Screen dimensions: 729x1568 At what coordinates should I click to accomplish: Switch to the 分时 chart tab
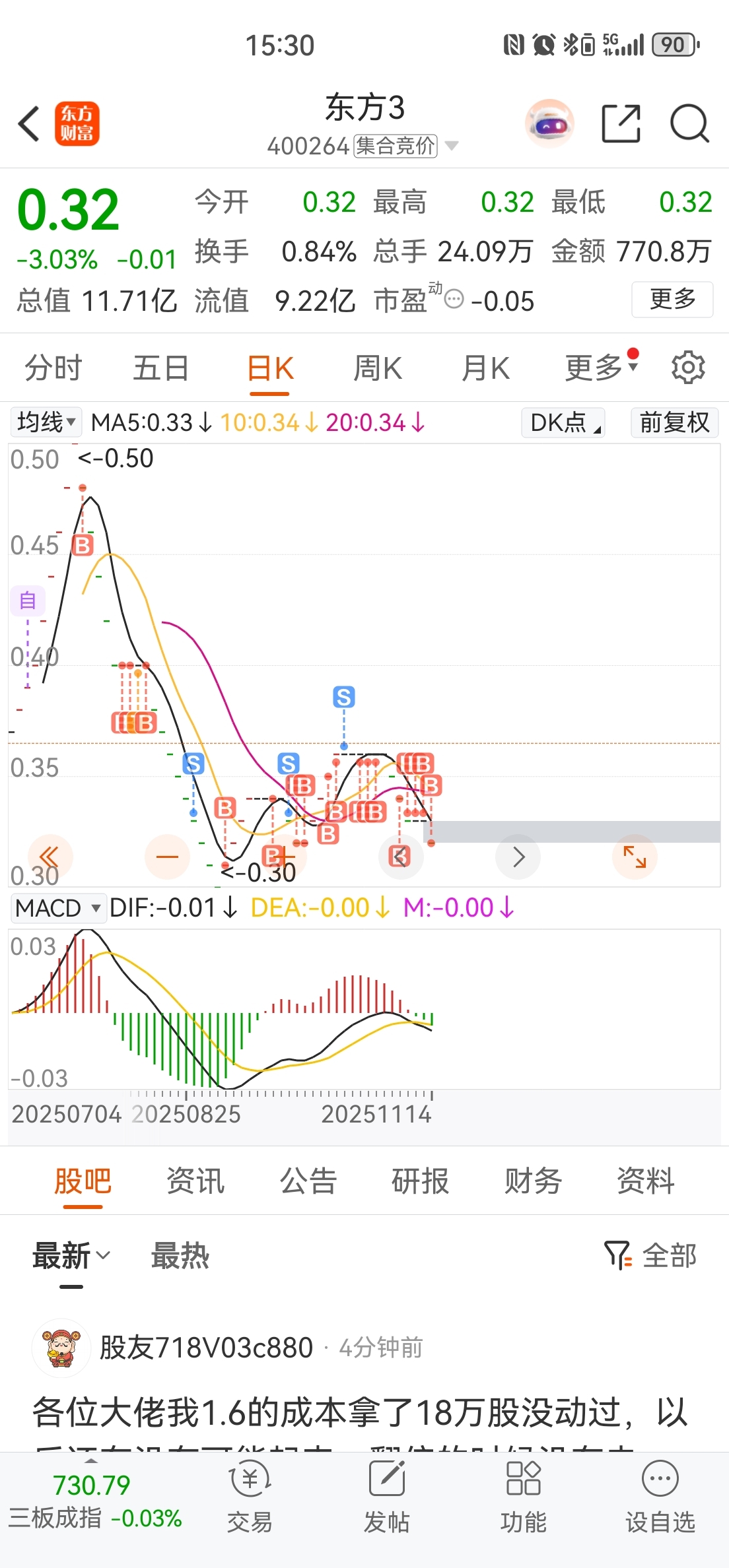point(53,368)
